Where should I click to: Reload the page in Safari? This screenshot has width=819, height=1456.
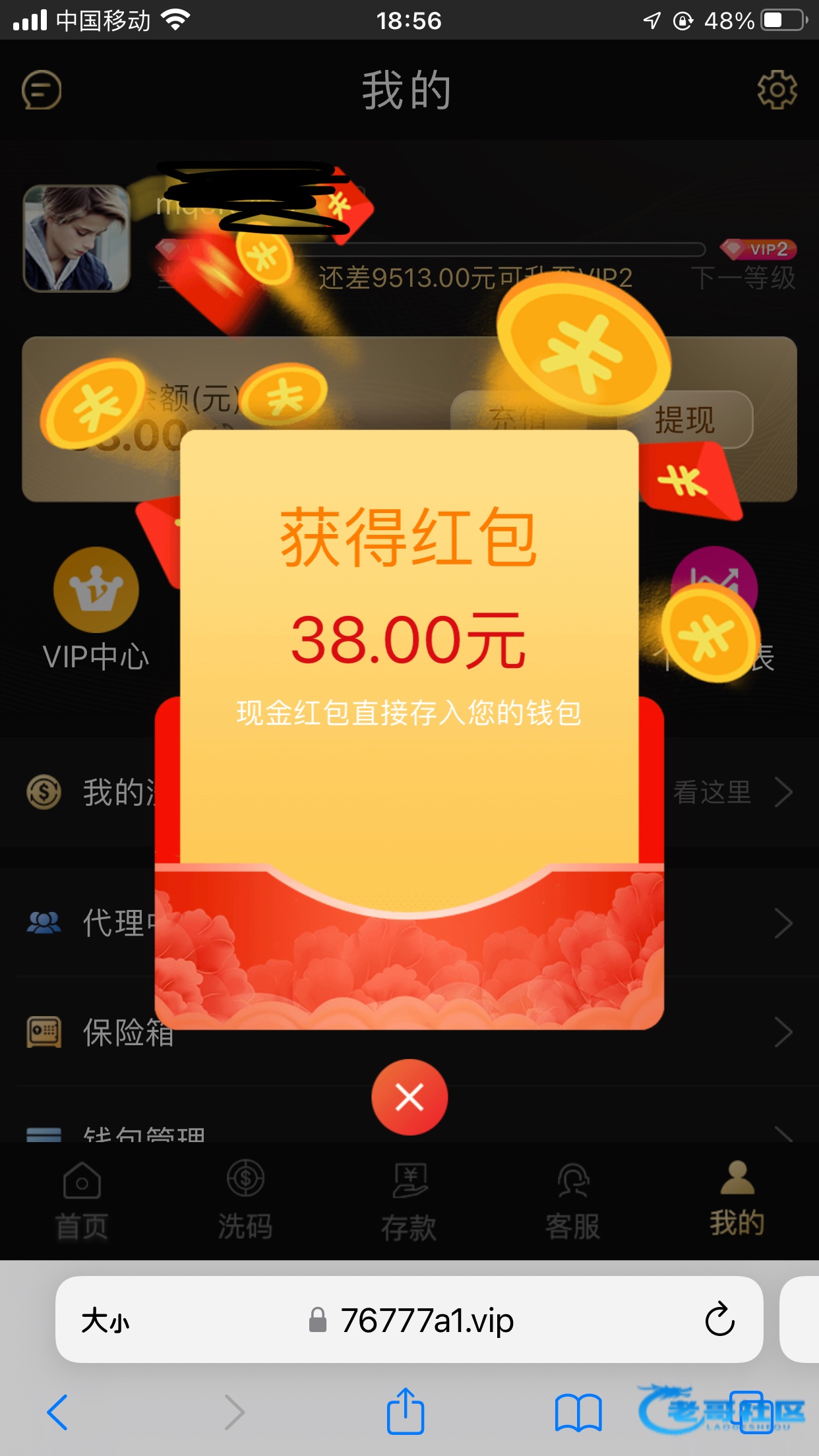tap(719, 1319)
